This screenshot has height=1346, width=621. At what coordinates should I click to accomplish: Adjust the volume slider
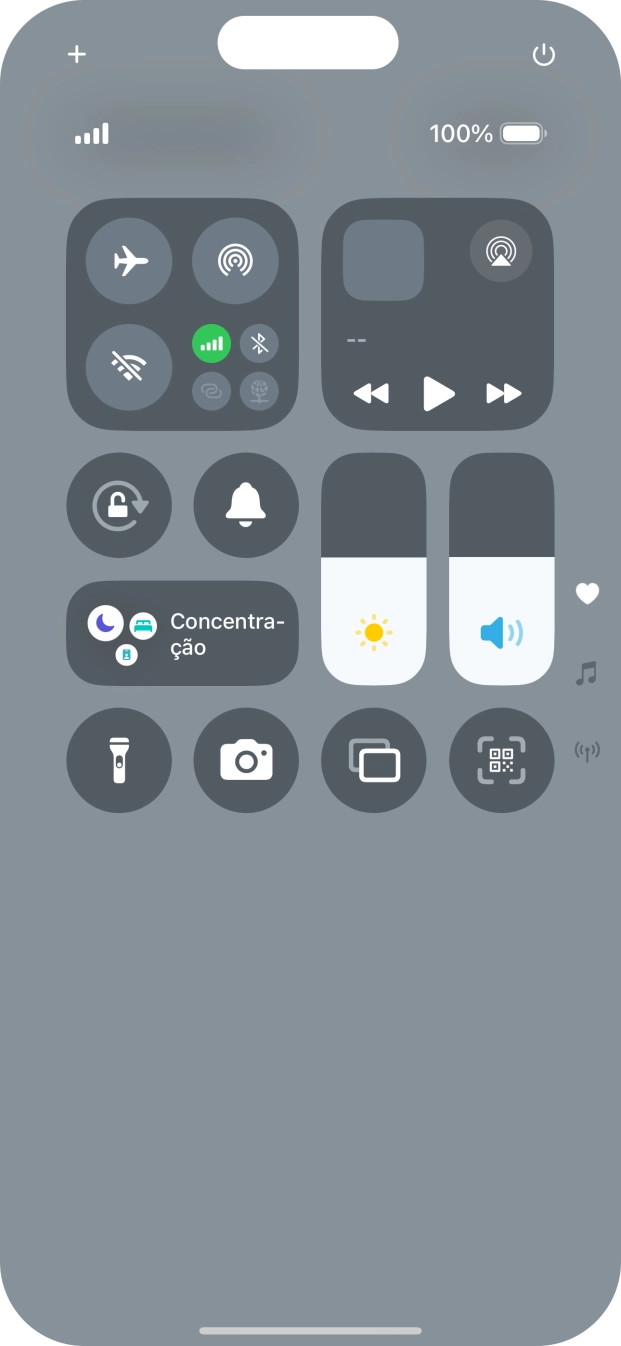(501, 570)
